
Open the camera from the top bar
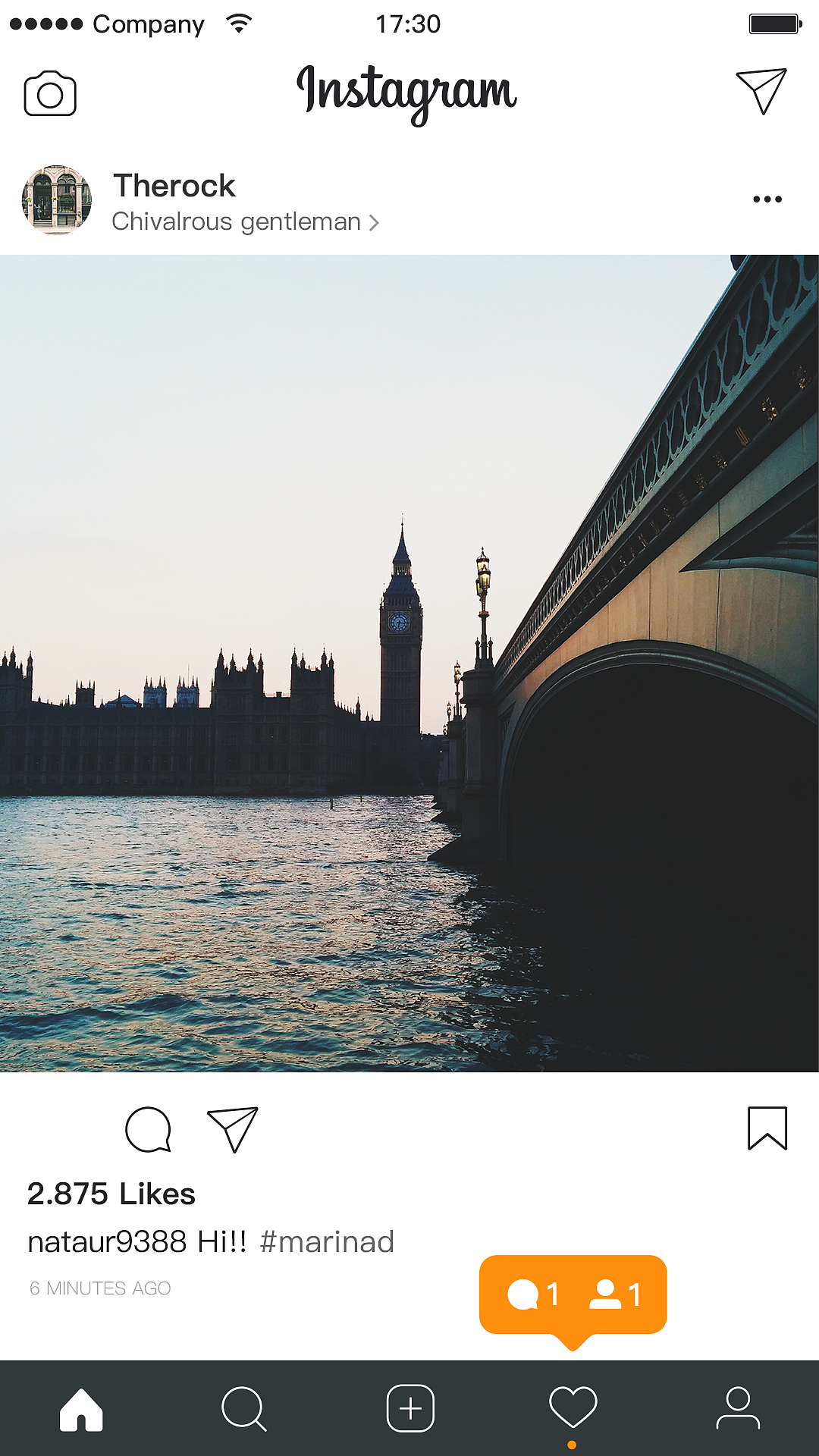pyautogui.click(x=50, y=93)
